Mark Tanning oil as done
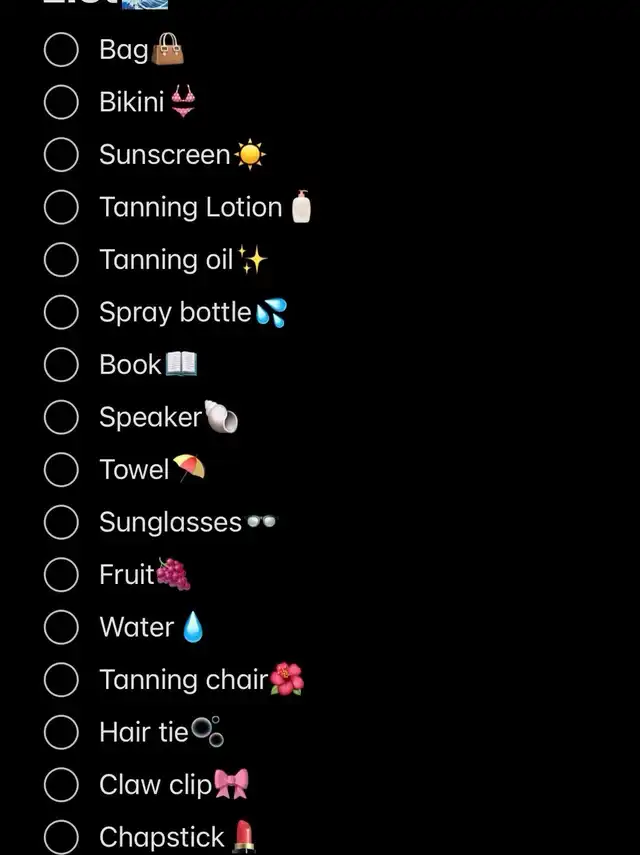Screen dimensions: 640x855 click(x=61, y=260)
